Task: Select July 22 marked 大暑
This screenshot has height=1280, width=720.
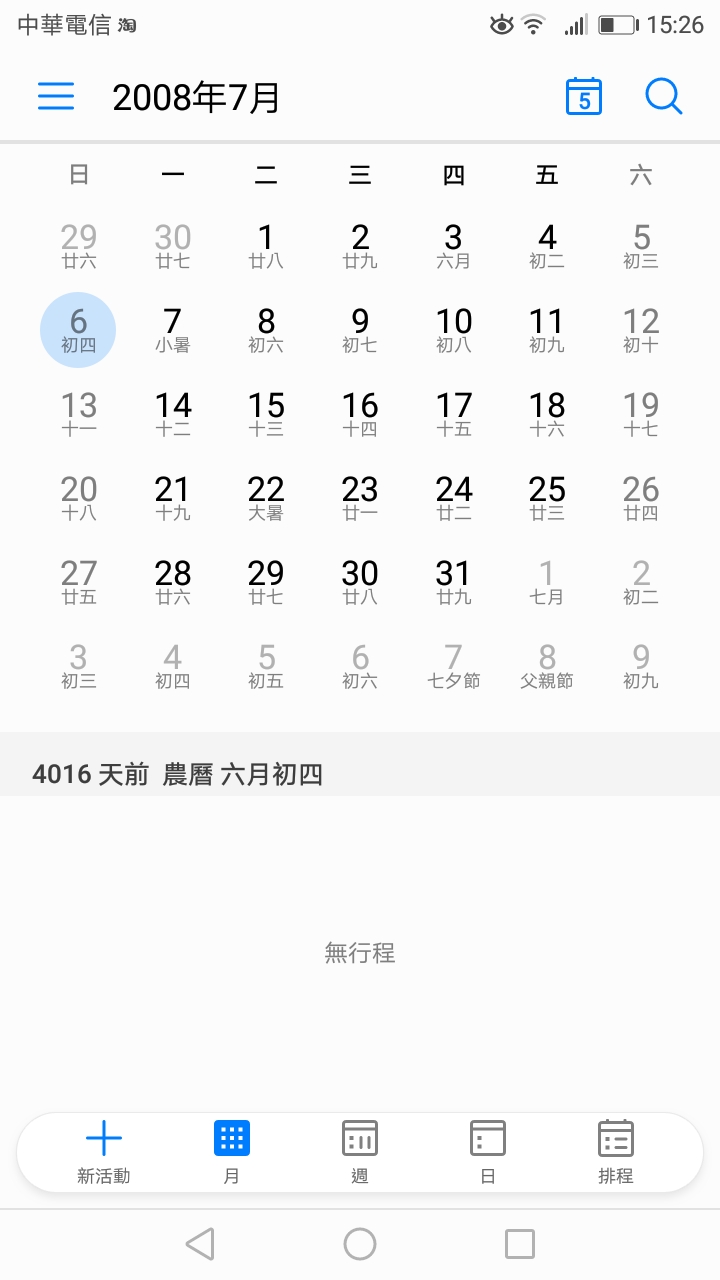Action: coord(266,498)
